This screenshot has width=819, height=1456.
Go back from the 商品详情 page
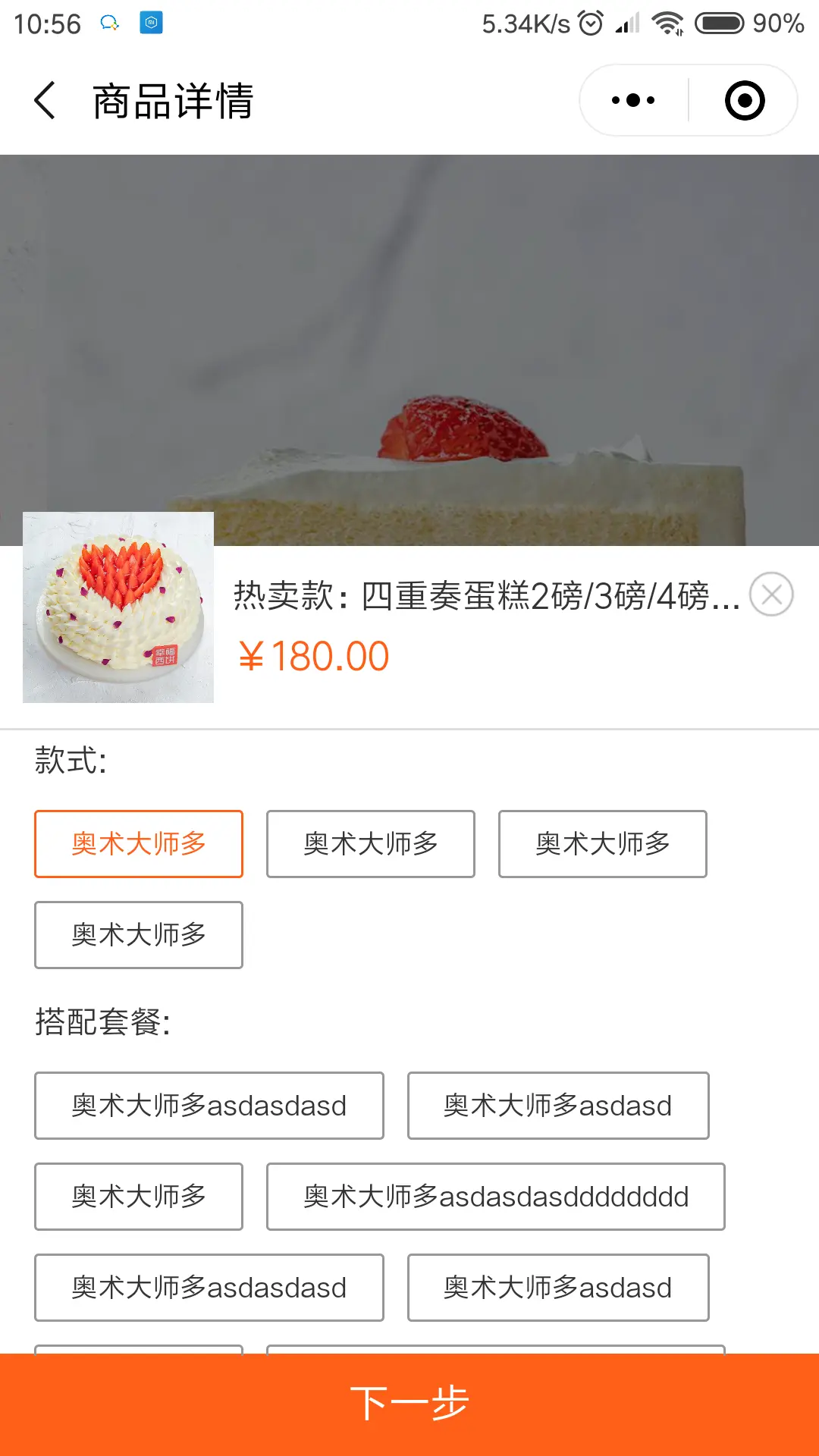[45, 100]
